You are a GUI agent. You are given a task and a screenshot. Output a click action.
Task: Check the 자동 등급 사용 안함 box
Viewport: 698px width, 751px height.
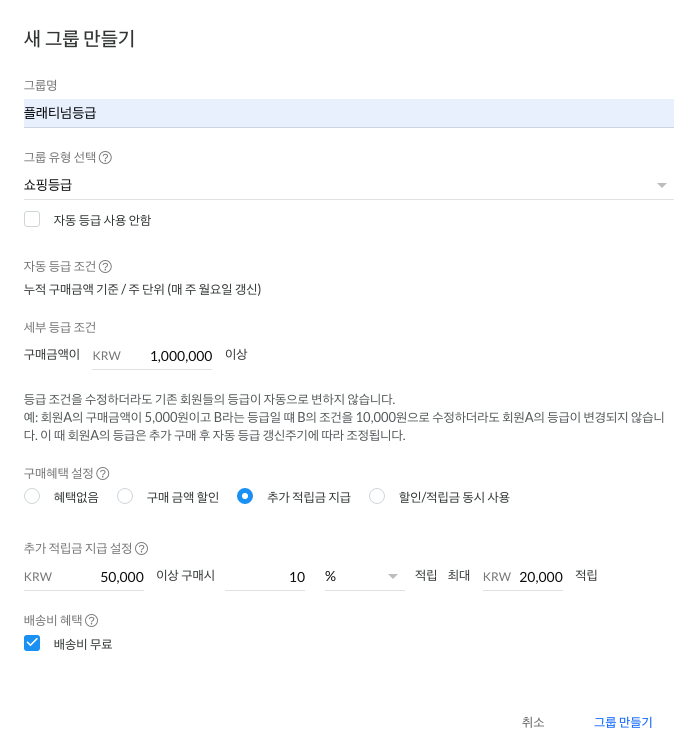(32, 219)
